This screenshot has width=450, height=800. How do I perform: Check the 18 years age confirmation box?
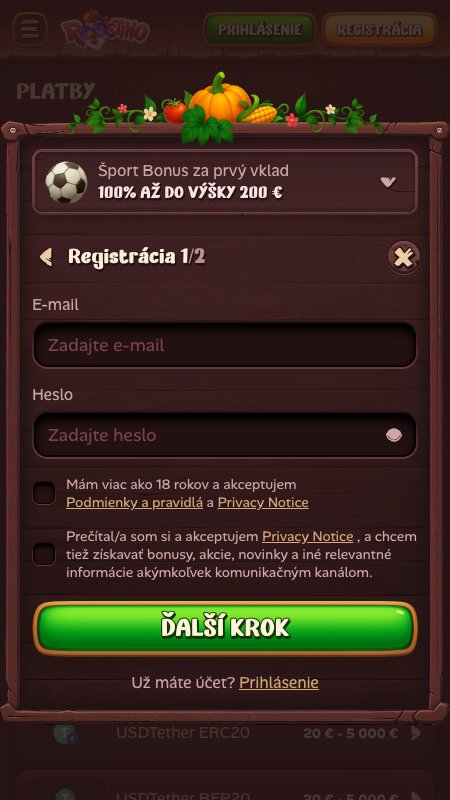click(44, 493)
